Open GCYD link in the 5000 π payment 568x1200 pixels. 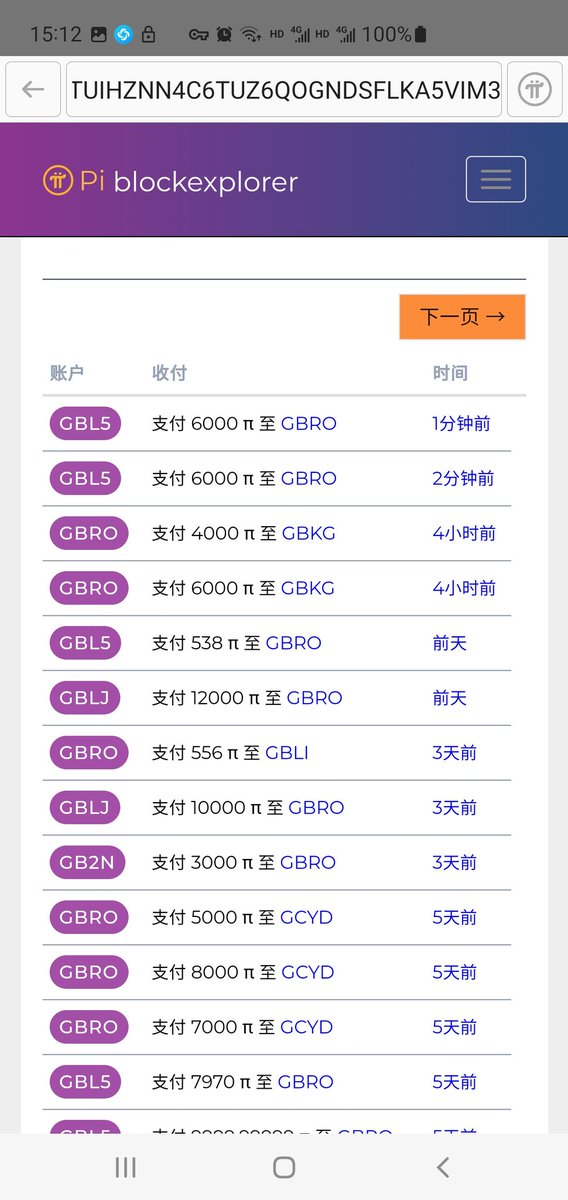click(307, 917)
